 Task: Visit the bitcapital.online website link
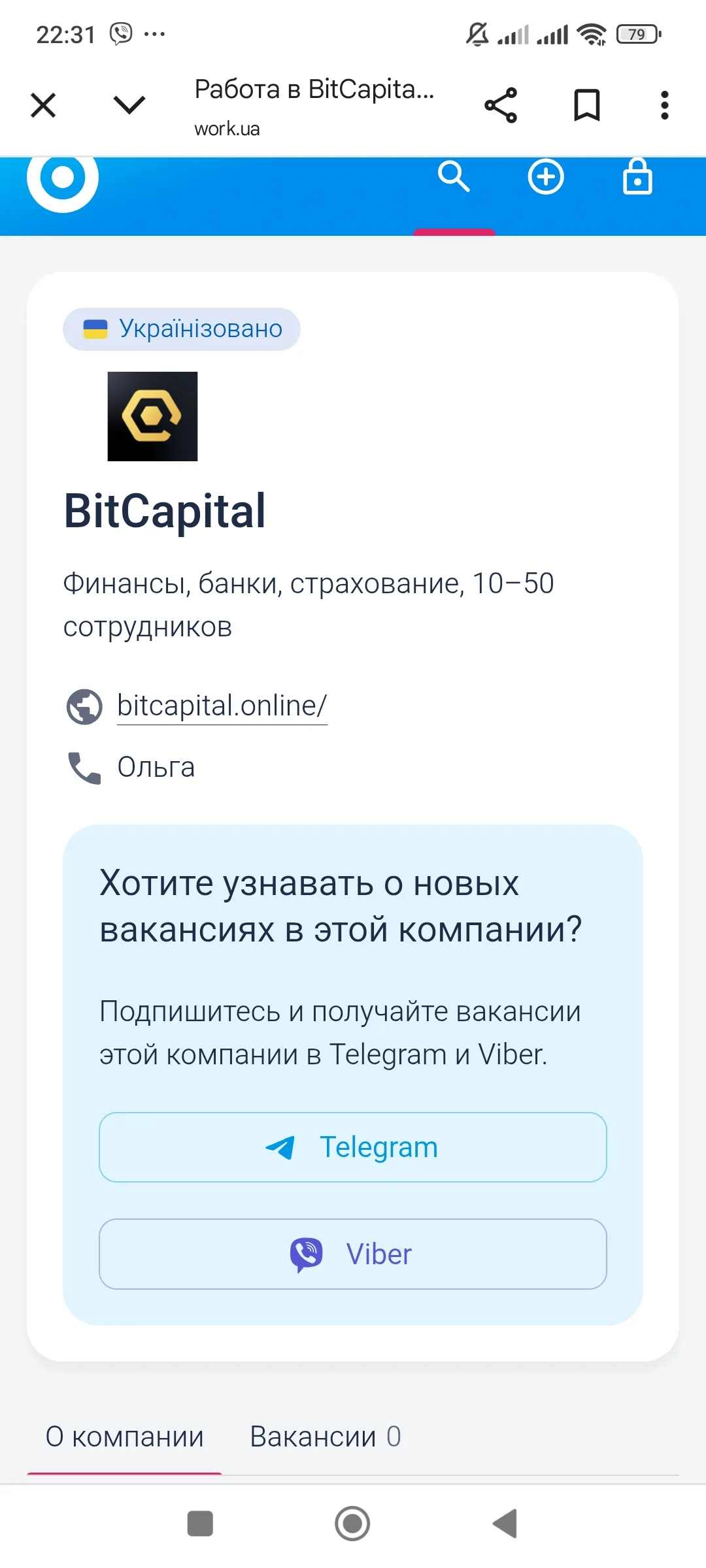coord(222,706)
